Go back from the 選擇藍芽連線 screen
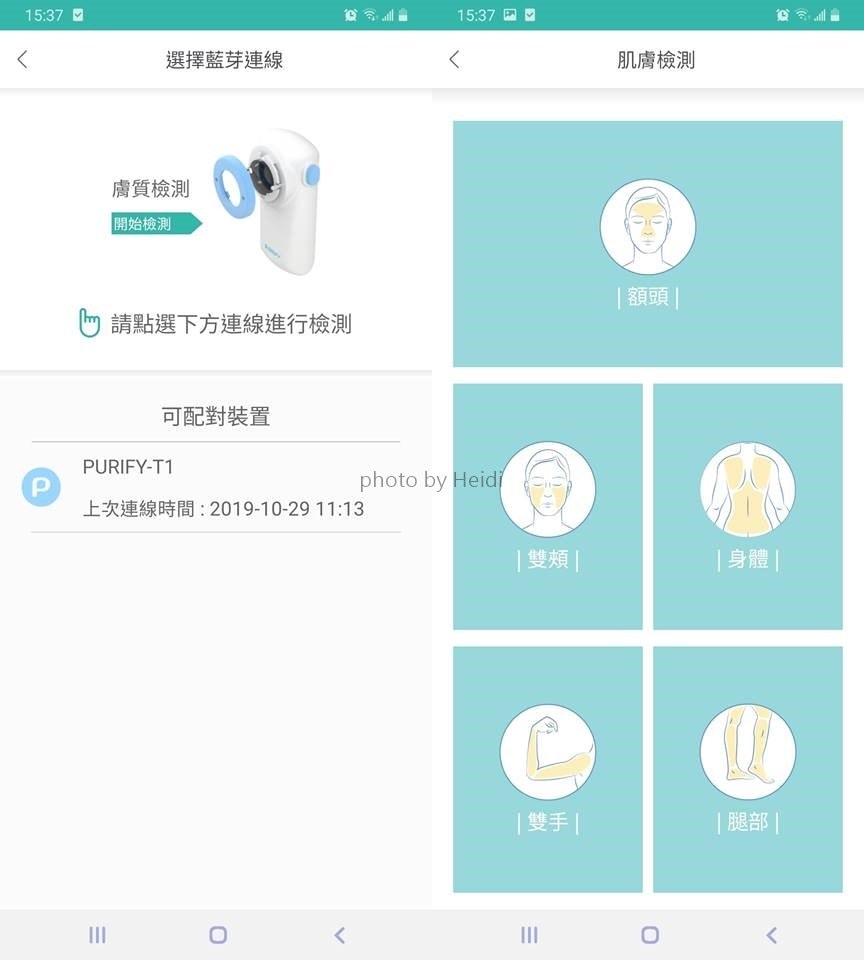The height and width of the screenshot is (960, 864). tap(23, 60)
